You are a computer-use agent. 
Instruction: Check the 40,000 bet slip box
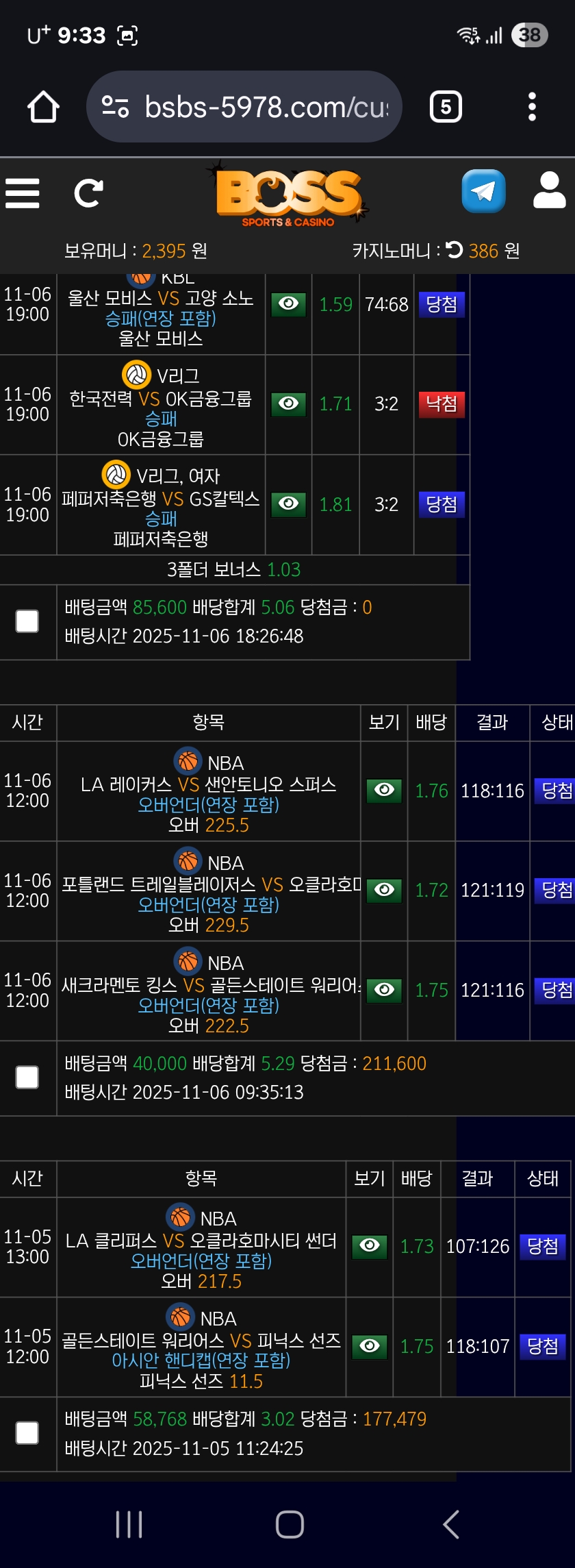[27, 1078]
